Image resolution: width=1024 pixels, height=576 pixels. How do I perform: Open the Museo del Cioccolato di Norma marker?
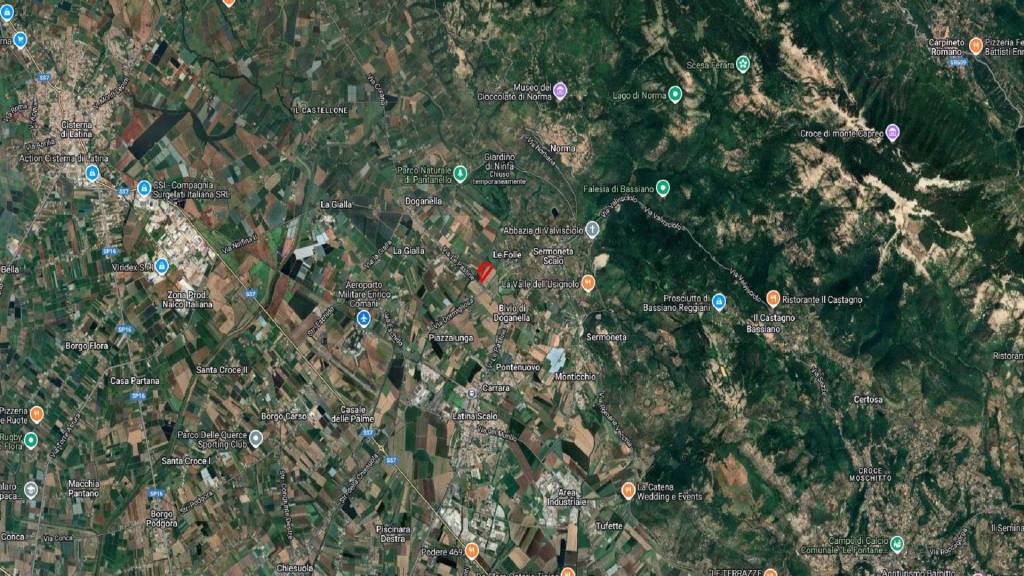tap(560, 92)
